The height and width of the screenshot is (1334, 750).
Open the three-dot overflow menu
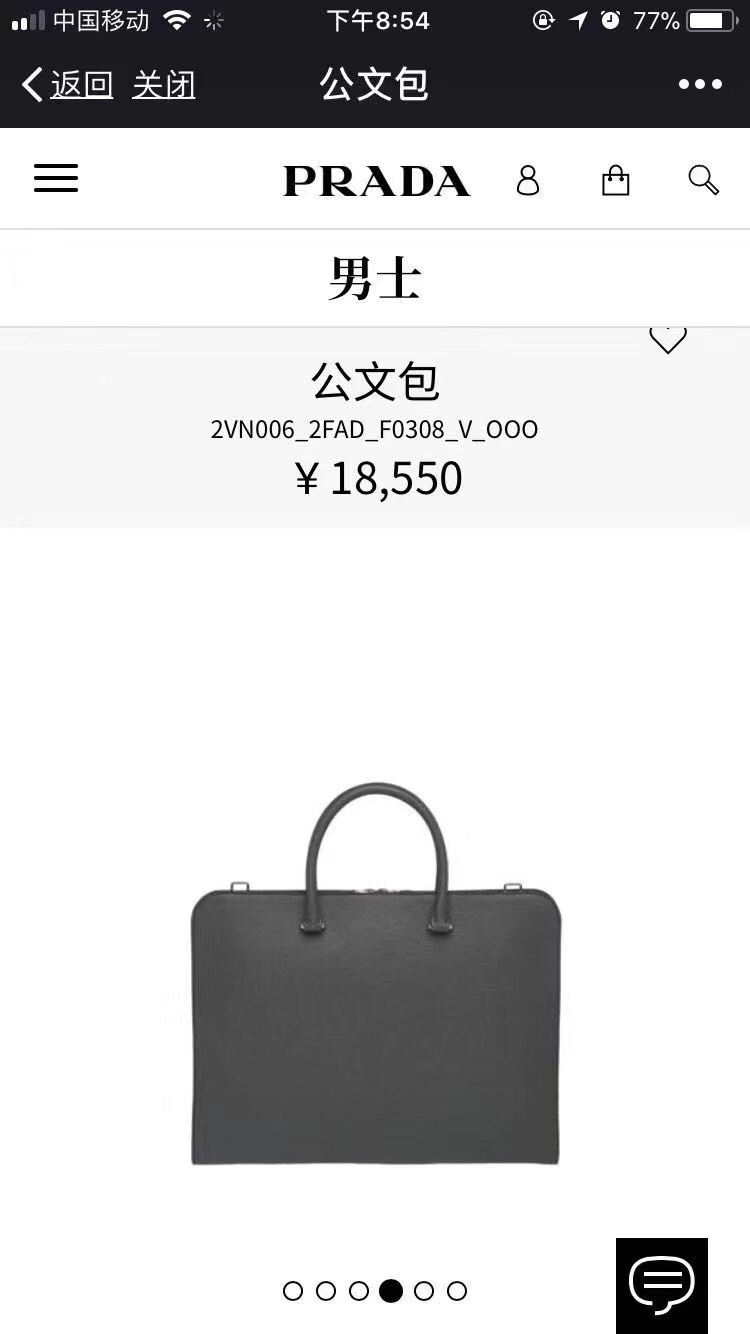(700, 85)
